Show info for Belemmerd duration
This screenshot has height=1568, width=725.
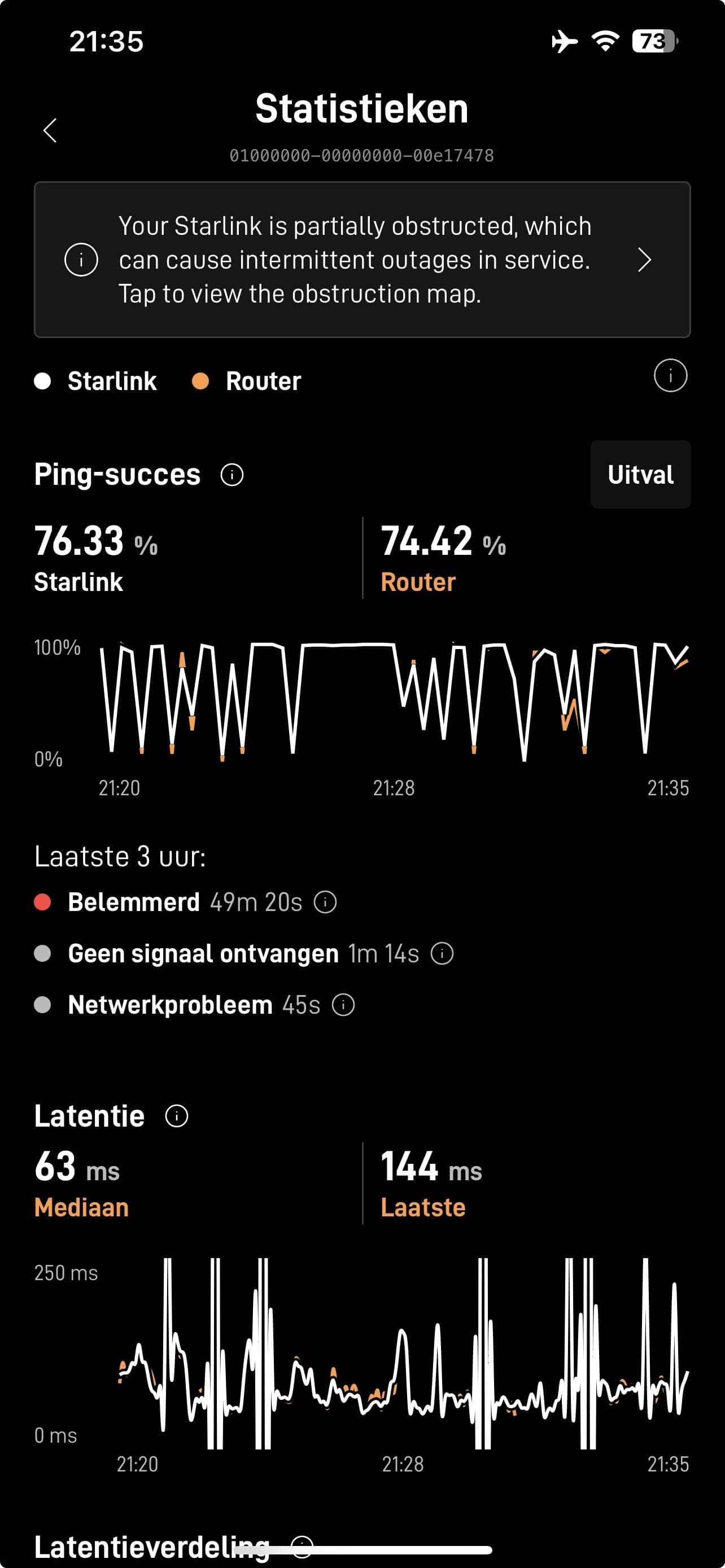point(325,902)
